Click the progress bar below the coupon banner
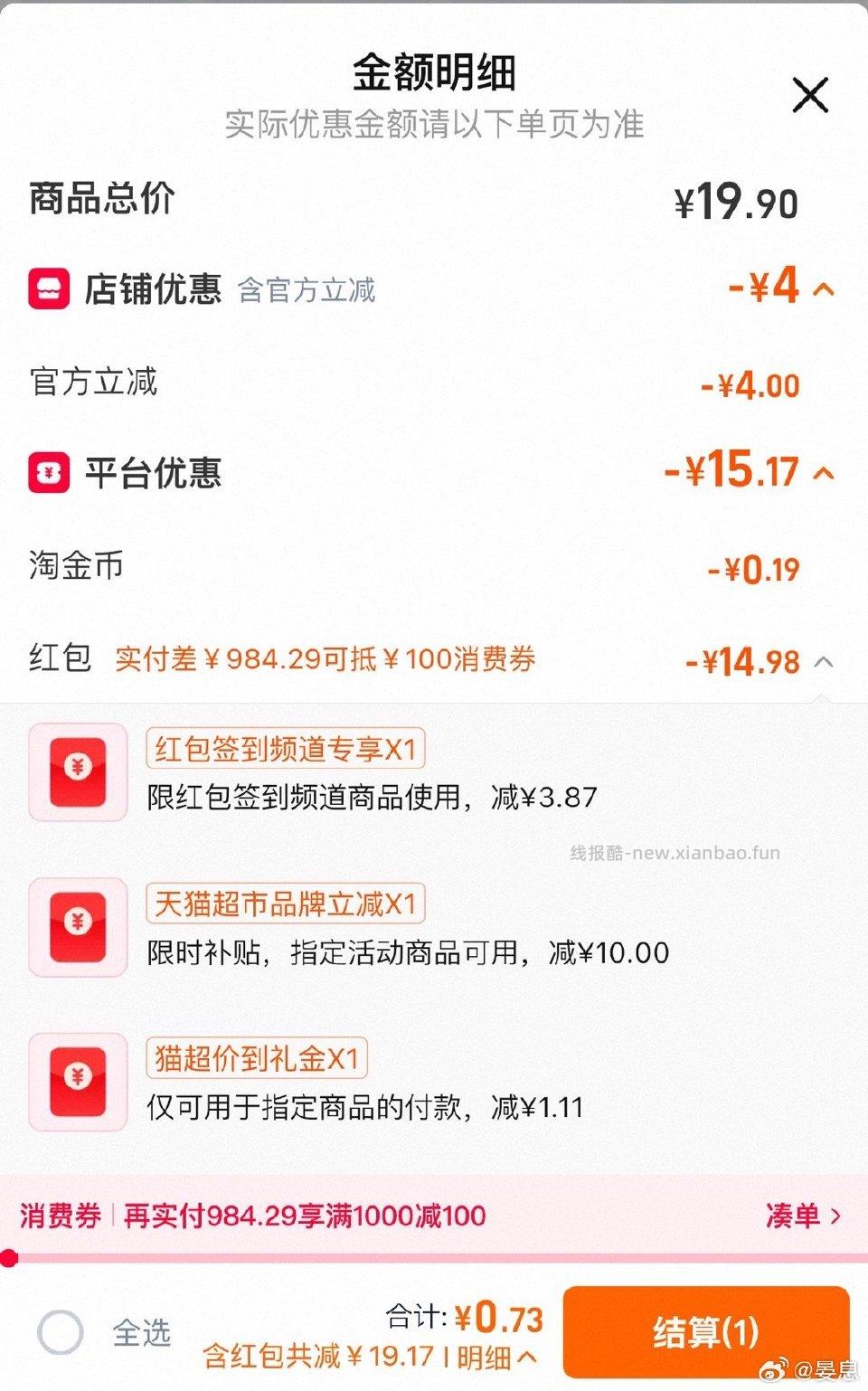Viewport: 868px width, 1391px height. click(434, 1255)
